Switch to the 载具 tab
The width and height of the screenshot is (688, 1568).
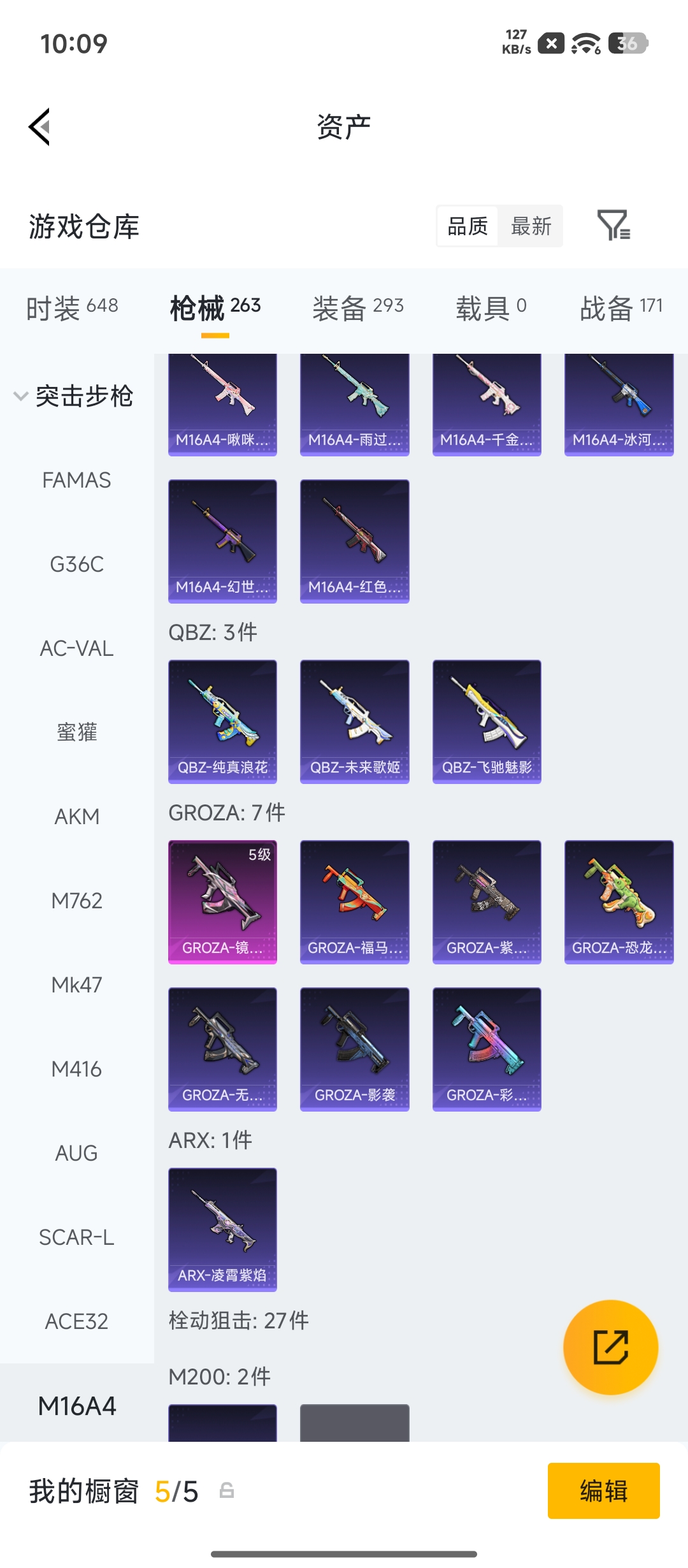click(x=491, y=308)
